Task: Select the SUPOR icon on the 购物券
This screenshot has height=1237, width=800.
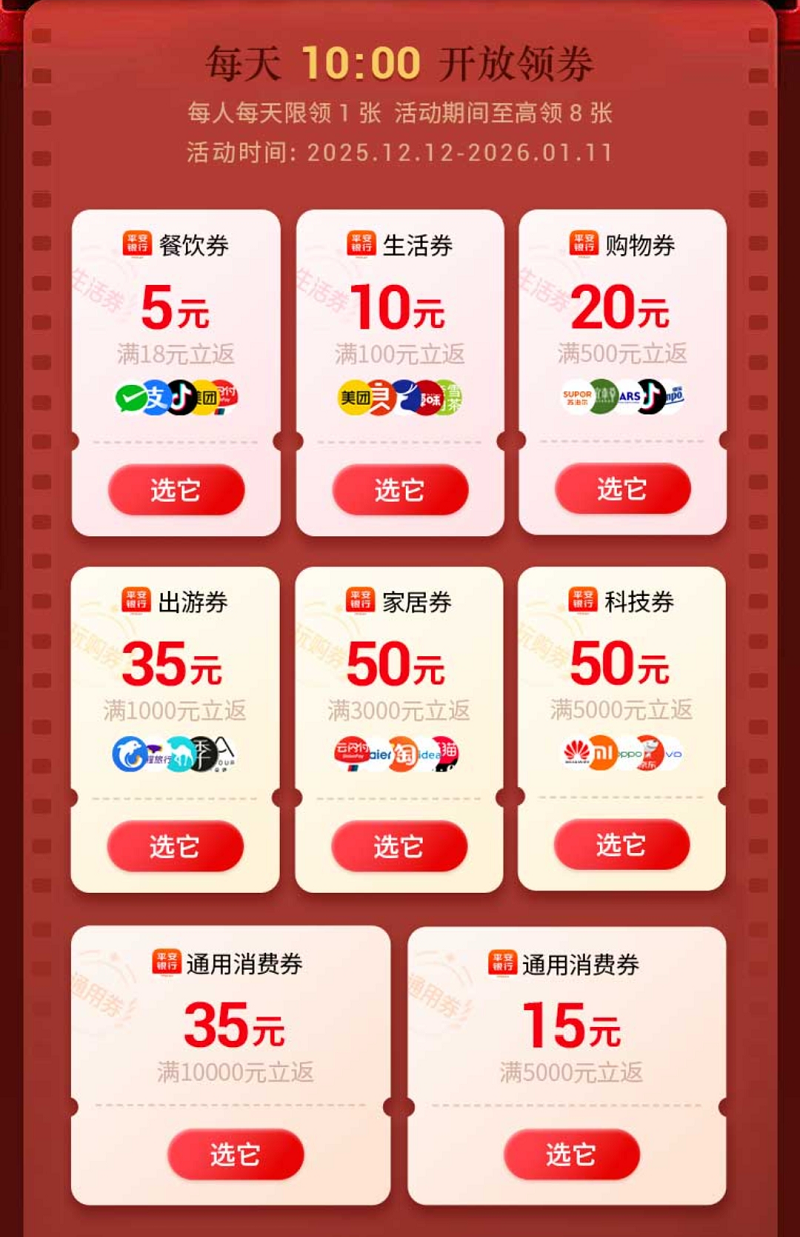Action: click(x=577, y=396)
